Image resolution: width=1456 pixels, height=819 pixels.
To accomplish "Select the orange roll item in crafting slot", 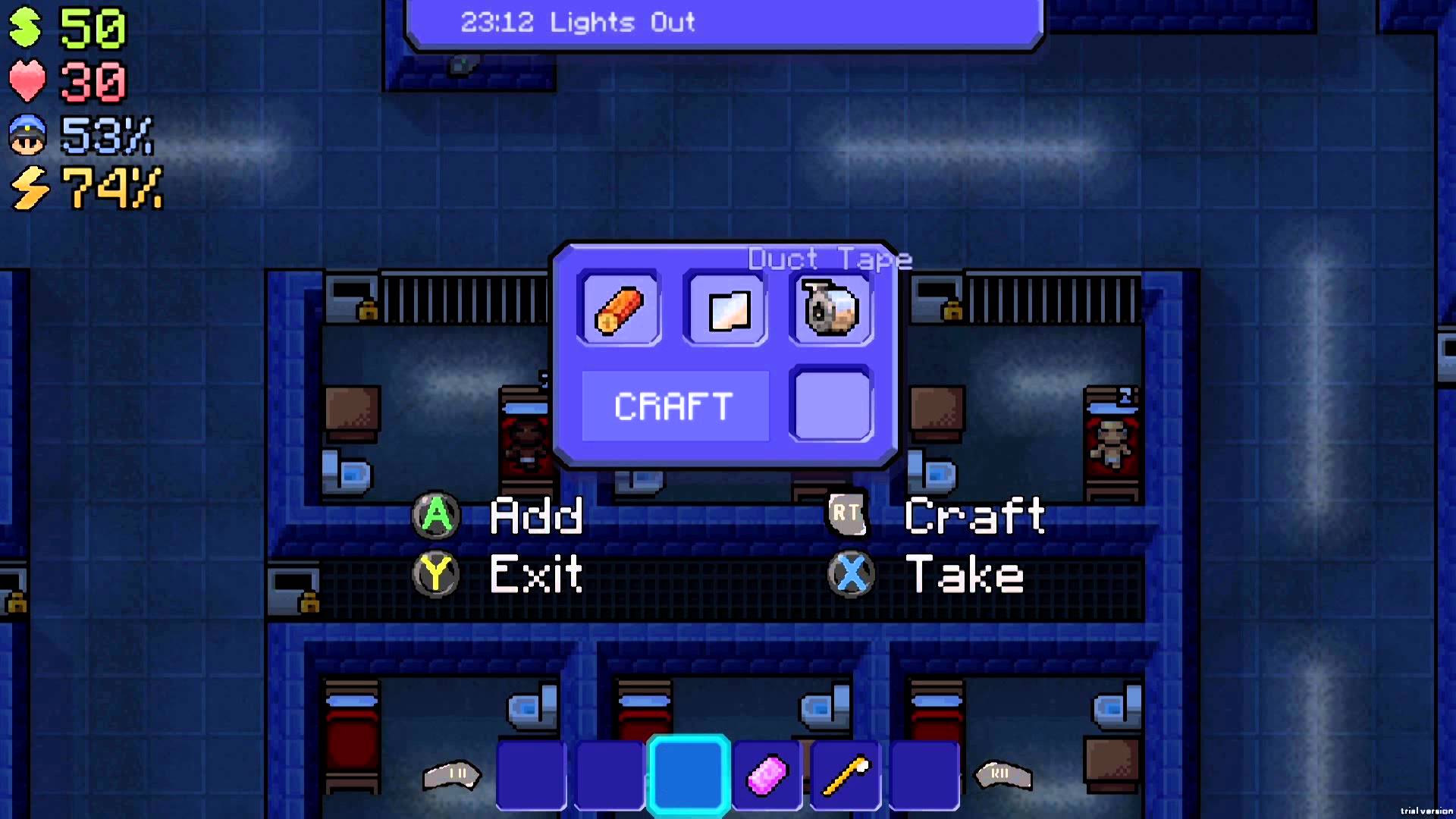I will (x=619, y=309).
